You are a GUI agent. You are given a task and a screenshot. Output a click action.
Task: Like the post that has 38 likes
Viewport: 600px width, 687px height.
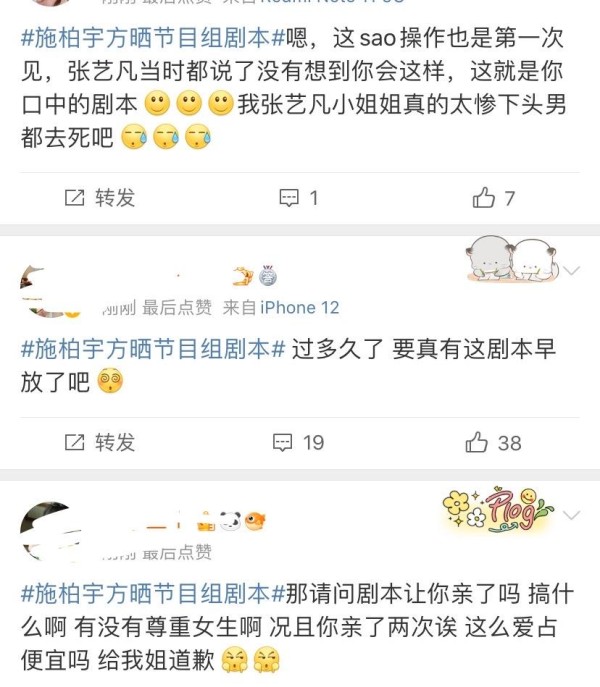click(x=494, y=442)
